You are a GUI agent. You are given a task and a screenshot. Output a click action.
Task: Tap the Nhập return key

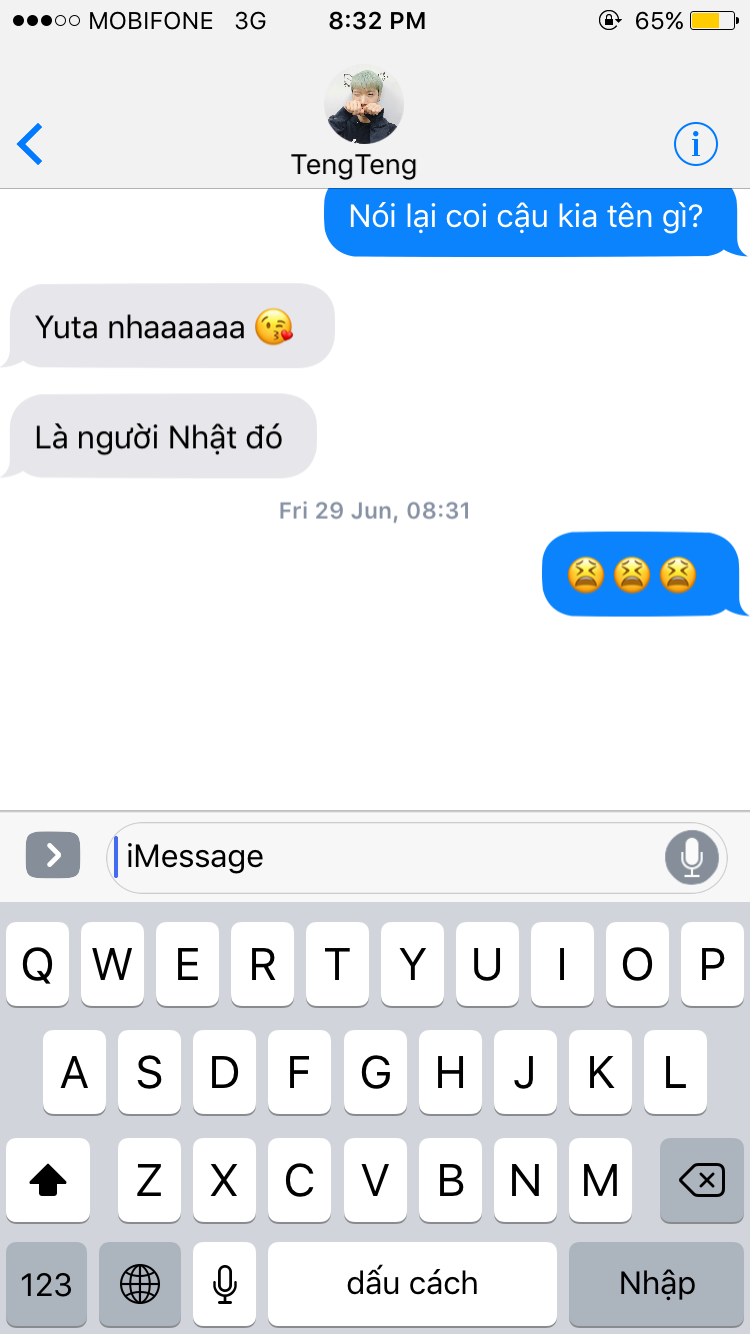[657, 1284]
